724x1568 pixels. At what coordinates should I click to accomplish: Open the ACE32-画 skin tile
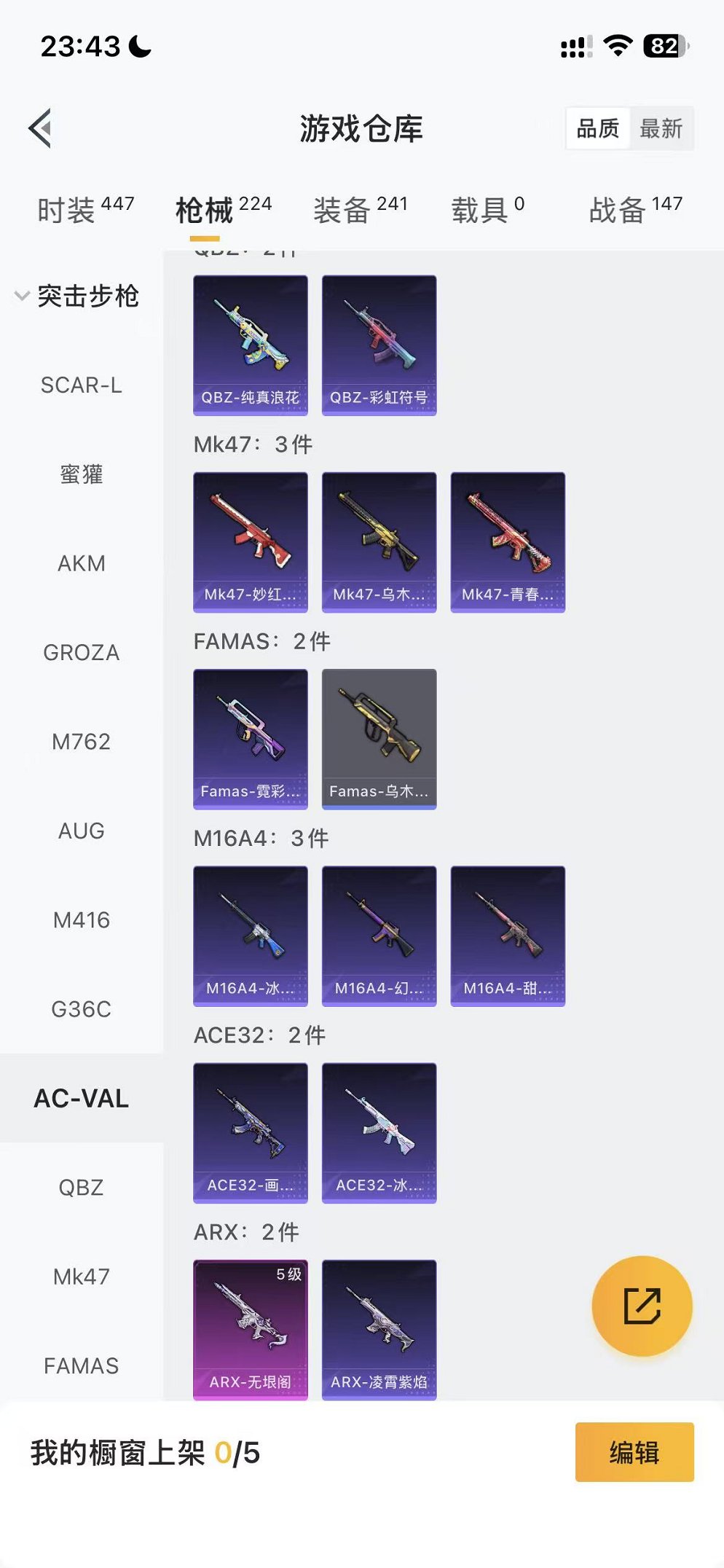[x=250, y=1132]
